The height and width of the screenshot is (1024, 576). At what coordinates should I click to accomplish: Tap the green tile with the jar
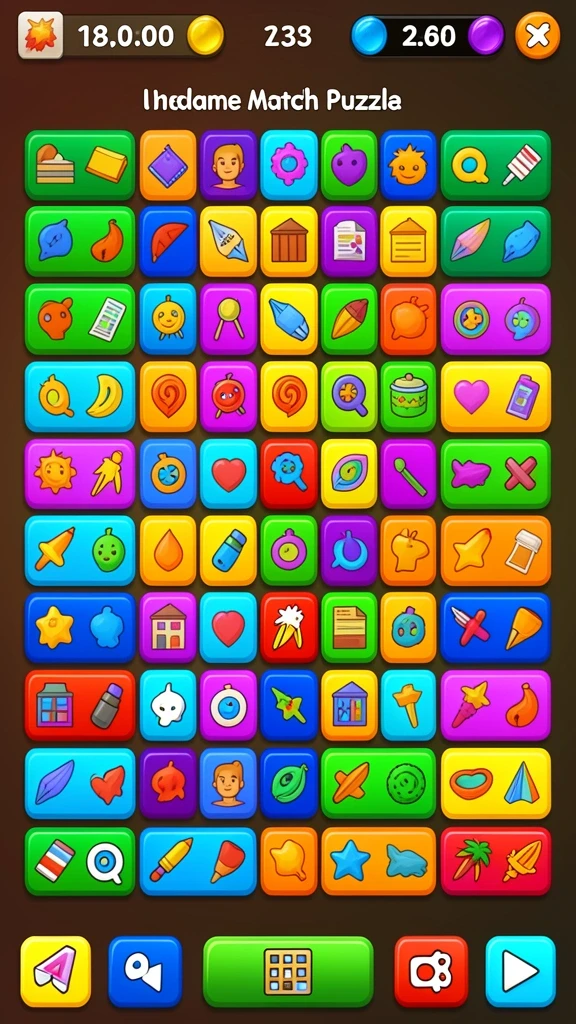coord(408,396)
